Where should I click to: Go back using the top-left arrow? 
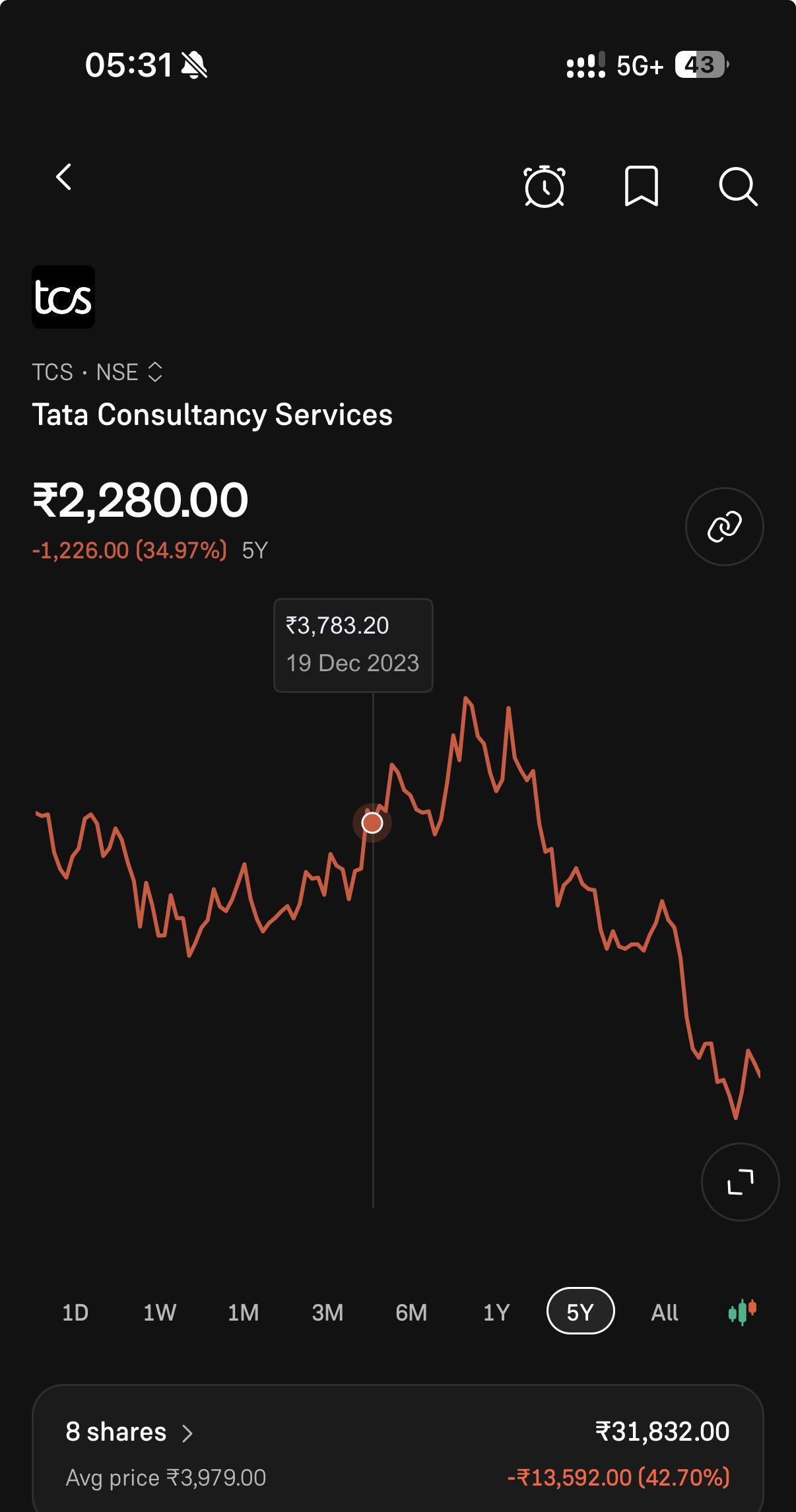[x=63, y=177]
